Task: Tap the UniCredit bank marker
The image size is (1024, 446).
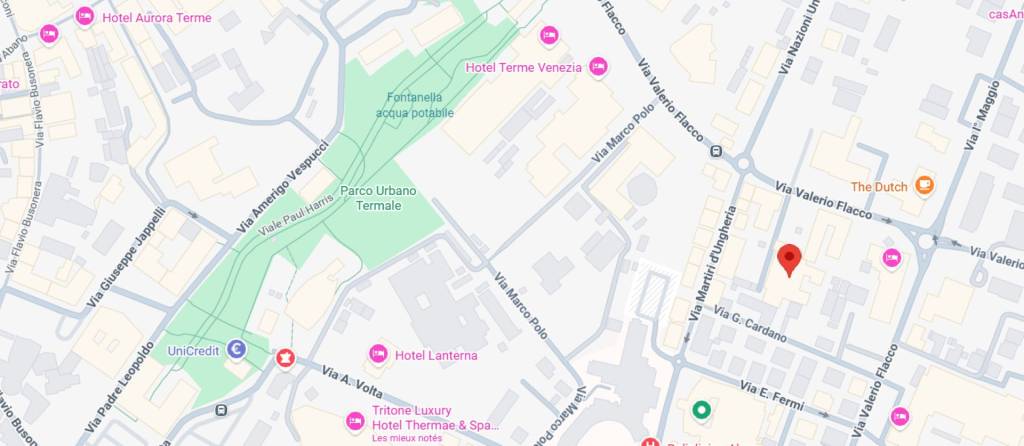Action: coord(237,349)
